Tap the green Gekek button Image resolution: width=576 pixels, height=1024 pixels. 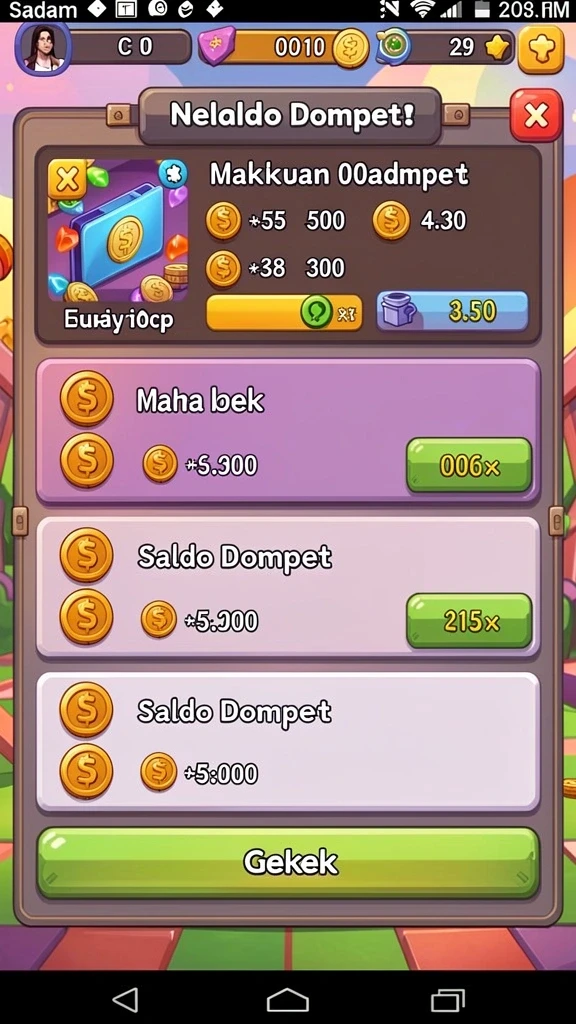289,862
